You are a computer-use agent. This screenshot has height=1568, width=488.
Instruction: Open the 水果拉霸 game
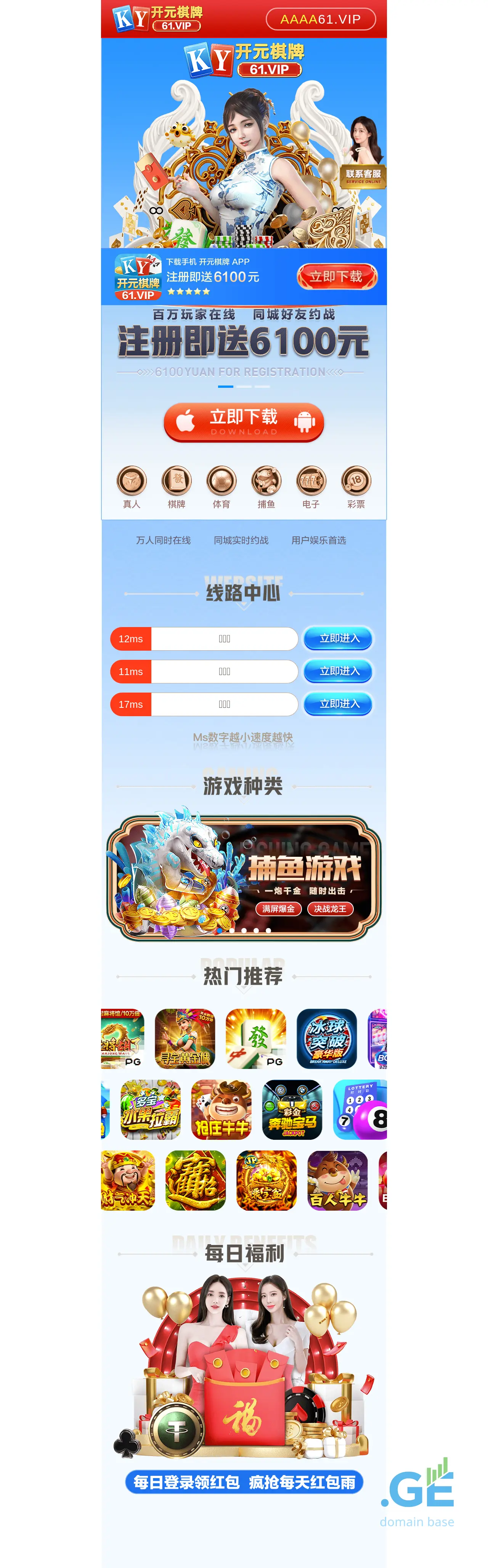click(151, 1110)
